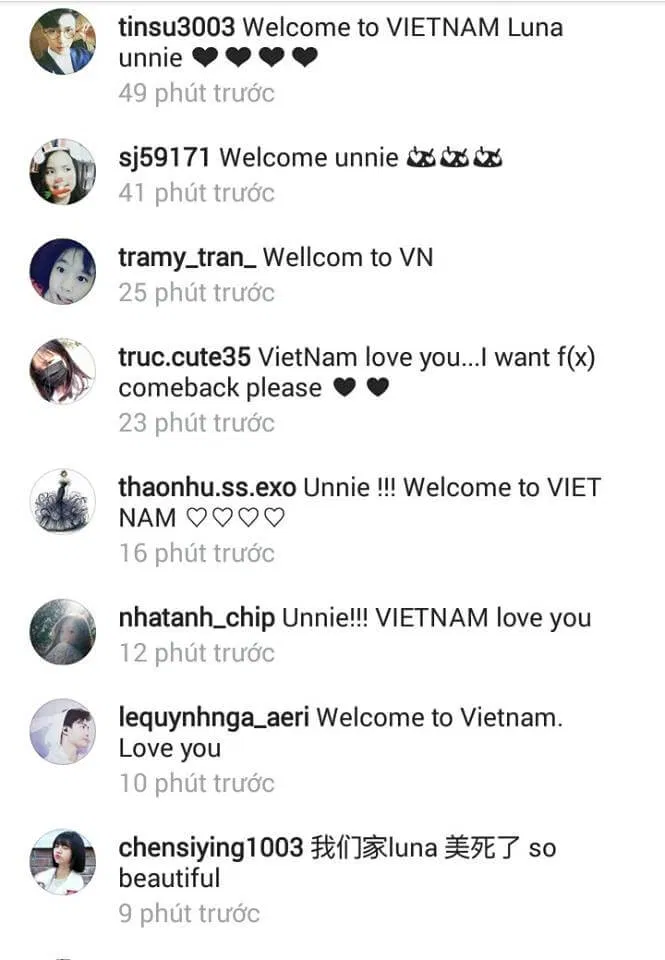Tap sj59171's profile picture
This screenshot has width=665, height=960.
(x=63, y=172)
